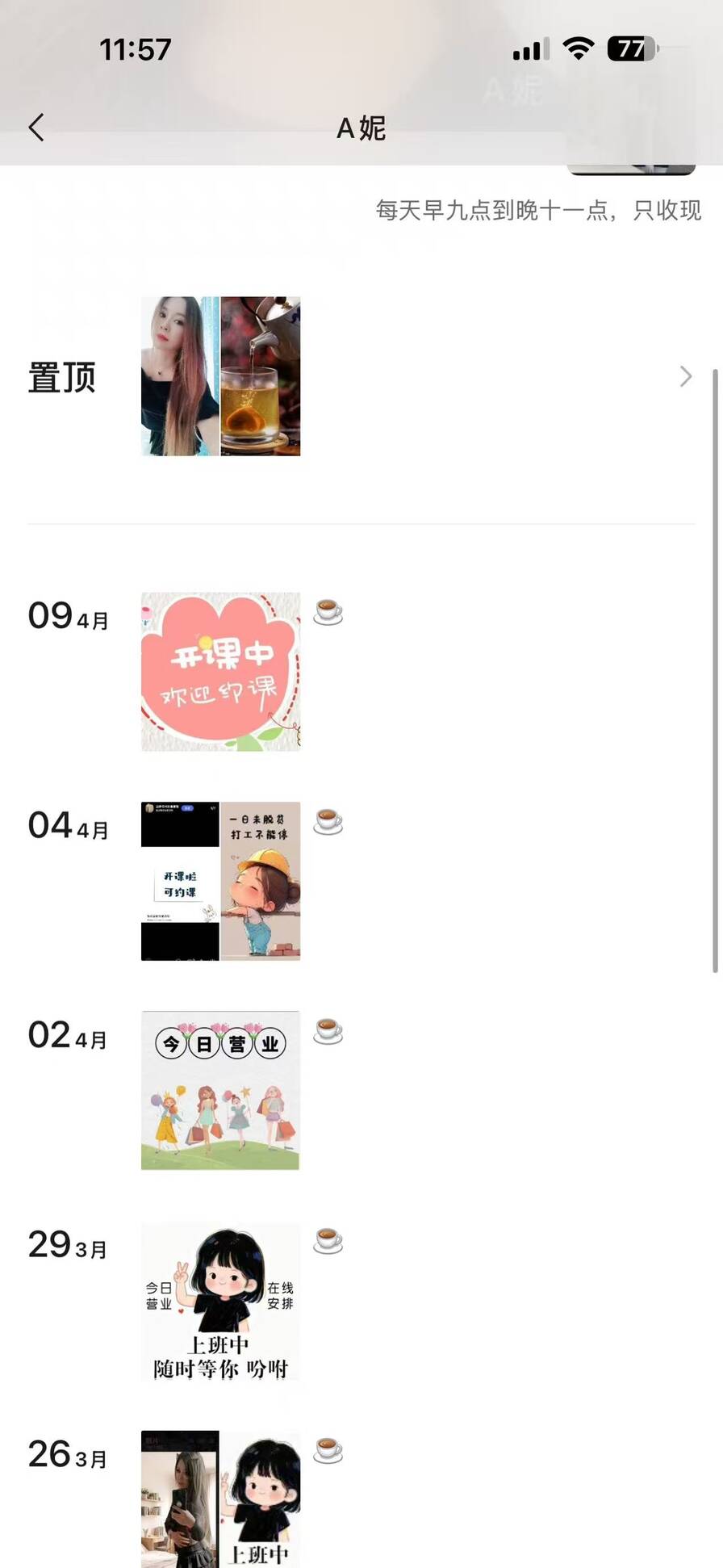Open the April 09 post image
723x1568 pixels.
(220, 672)
